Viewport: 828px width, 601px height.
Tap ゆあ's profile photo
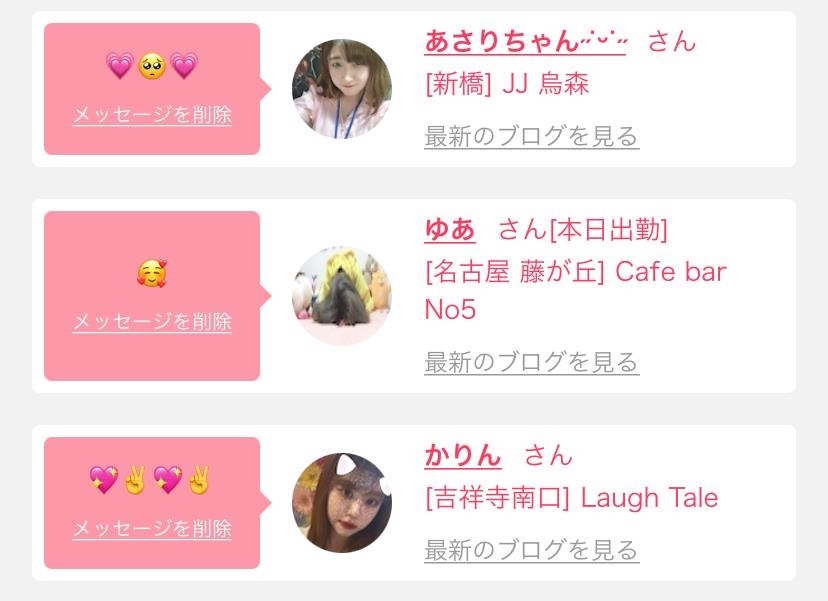coord(342,296)
